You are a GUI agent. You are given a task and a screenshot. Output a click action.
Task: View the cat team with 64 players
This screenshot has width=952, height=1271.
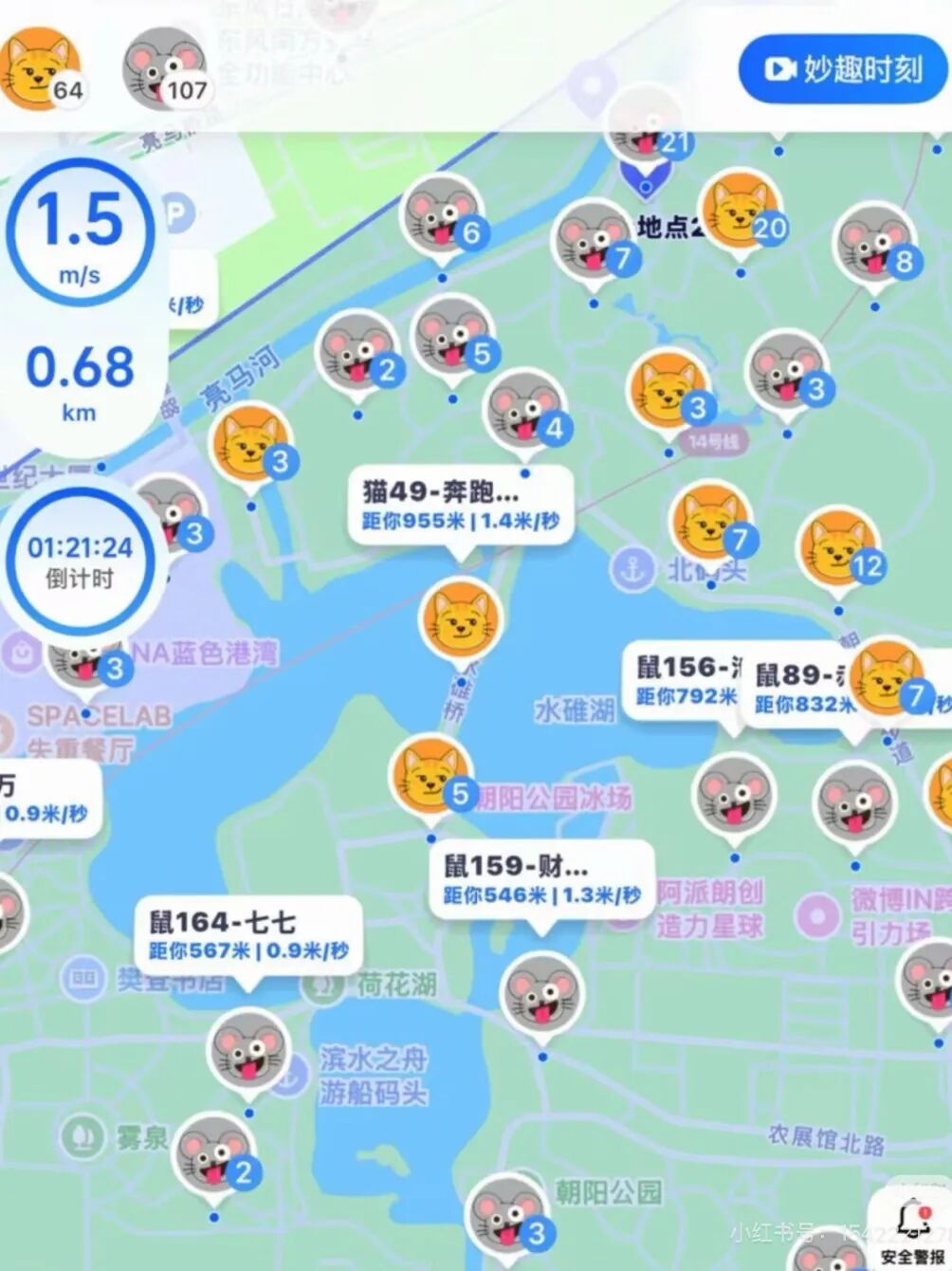click(40, 69)
